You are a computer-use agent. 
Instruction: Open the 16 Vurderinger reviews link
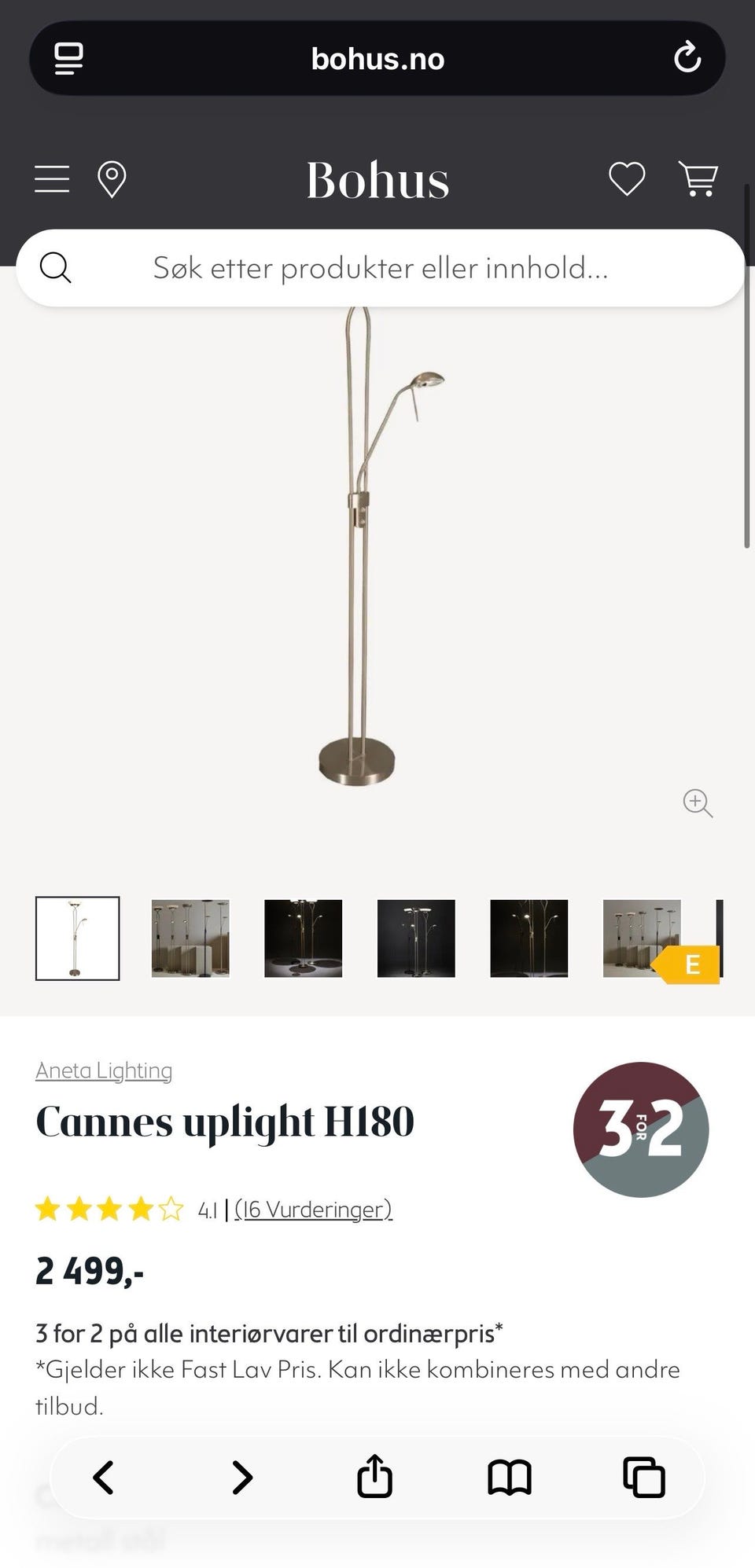[x=313, y=1209]
